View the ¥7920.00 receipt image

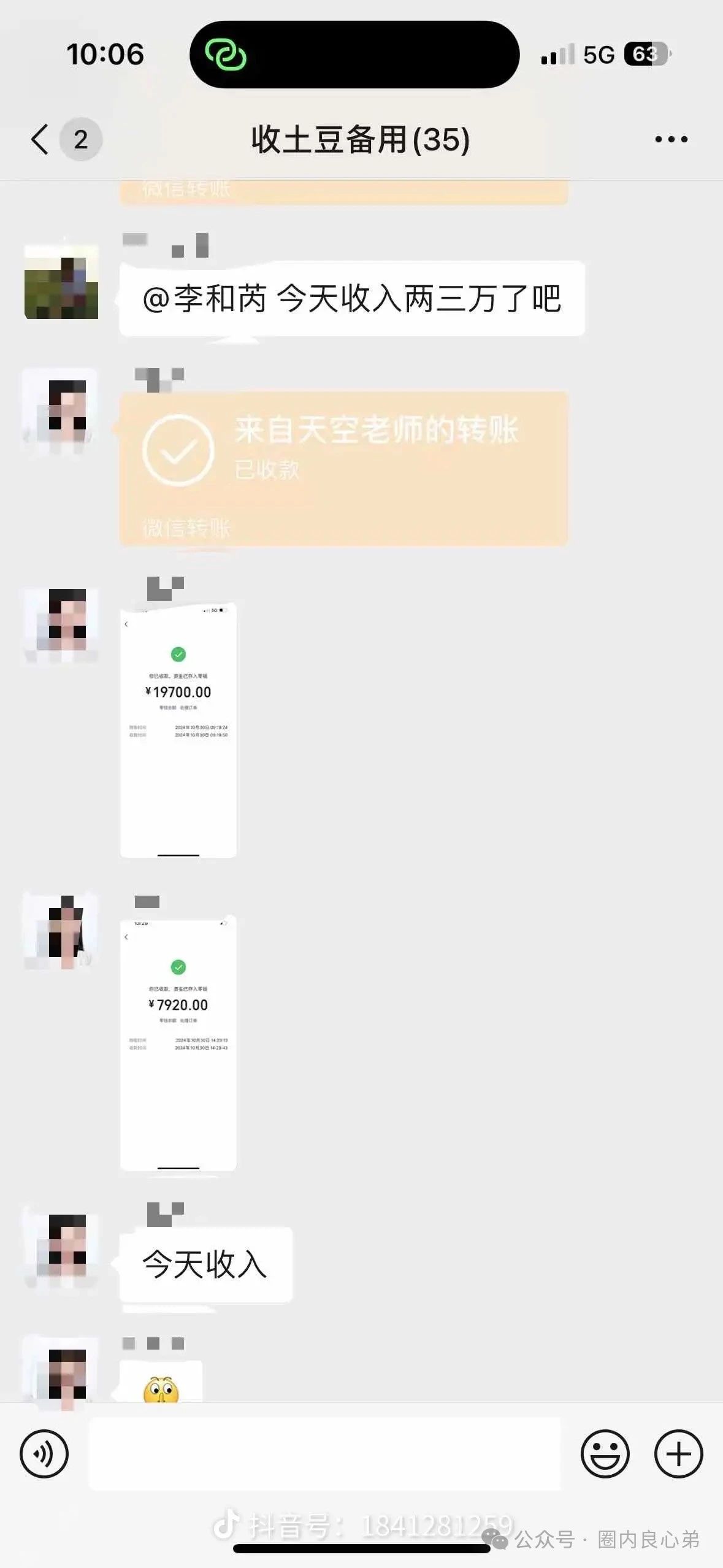point(178,1043)
